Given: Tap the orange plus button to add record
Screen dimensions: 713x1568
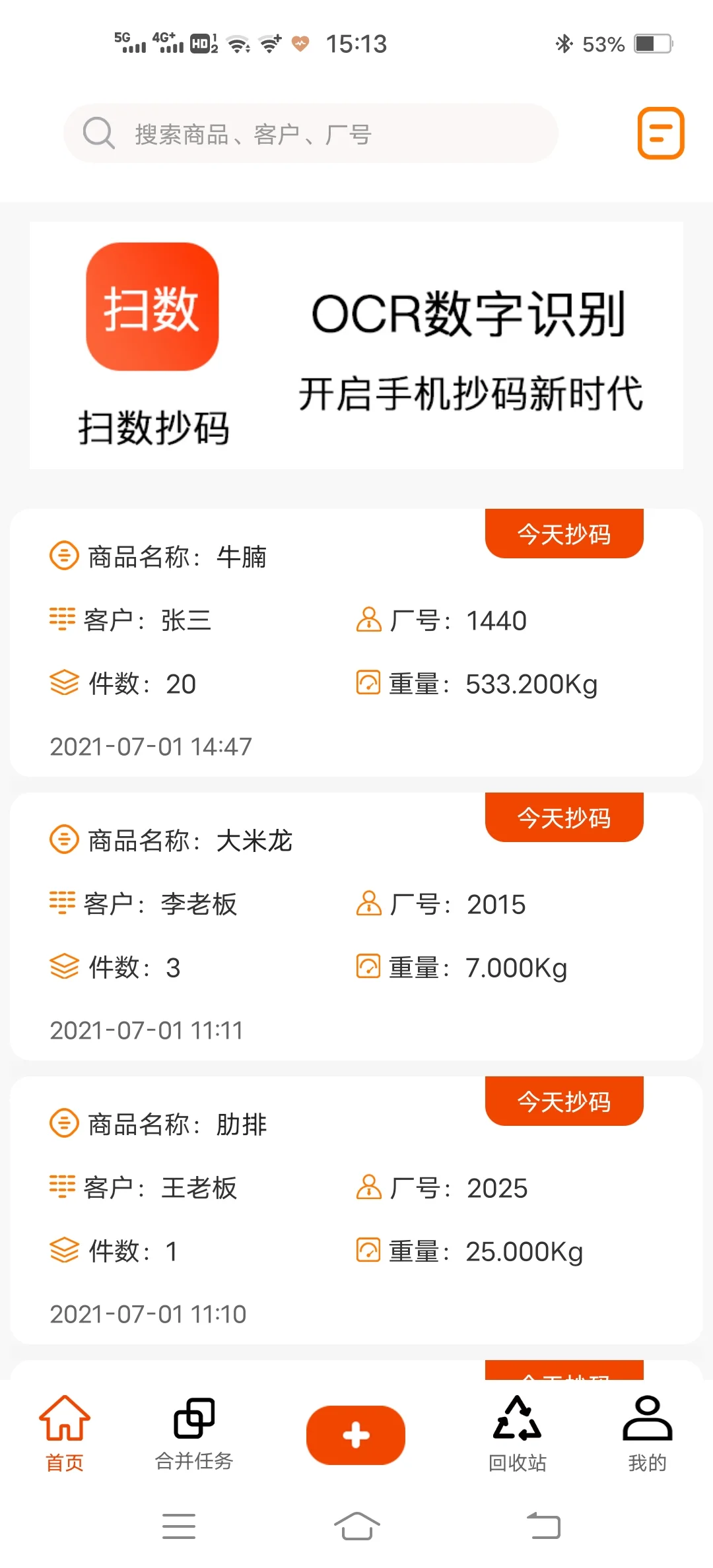Looking at the screenshot, I should [356, 1436].
